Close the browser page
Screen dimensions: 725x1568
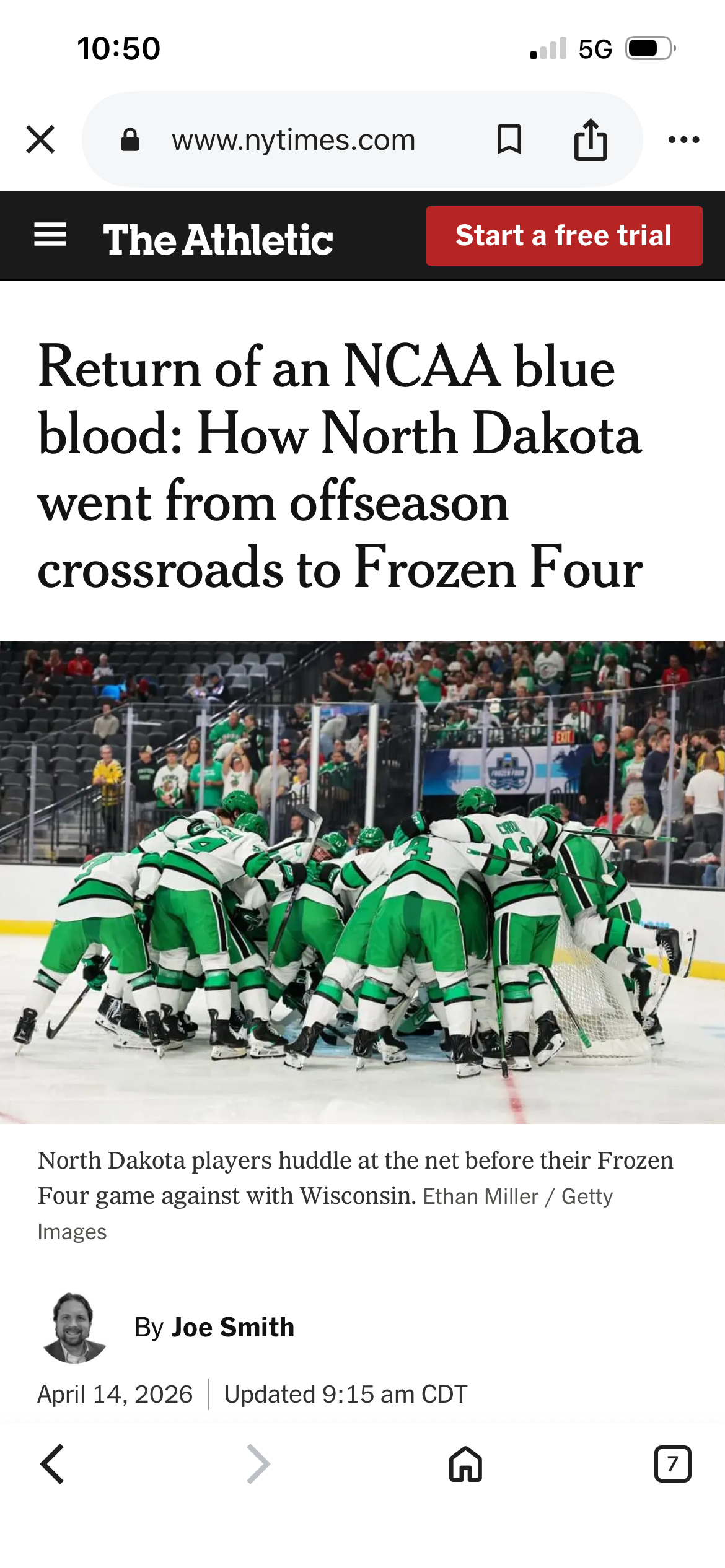tap(40, 139)
